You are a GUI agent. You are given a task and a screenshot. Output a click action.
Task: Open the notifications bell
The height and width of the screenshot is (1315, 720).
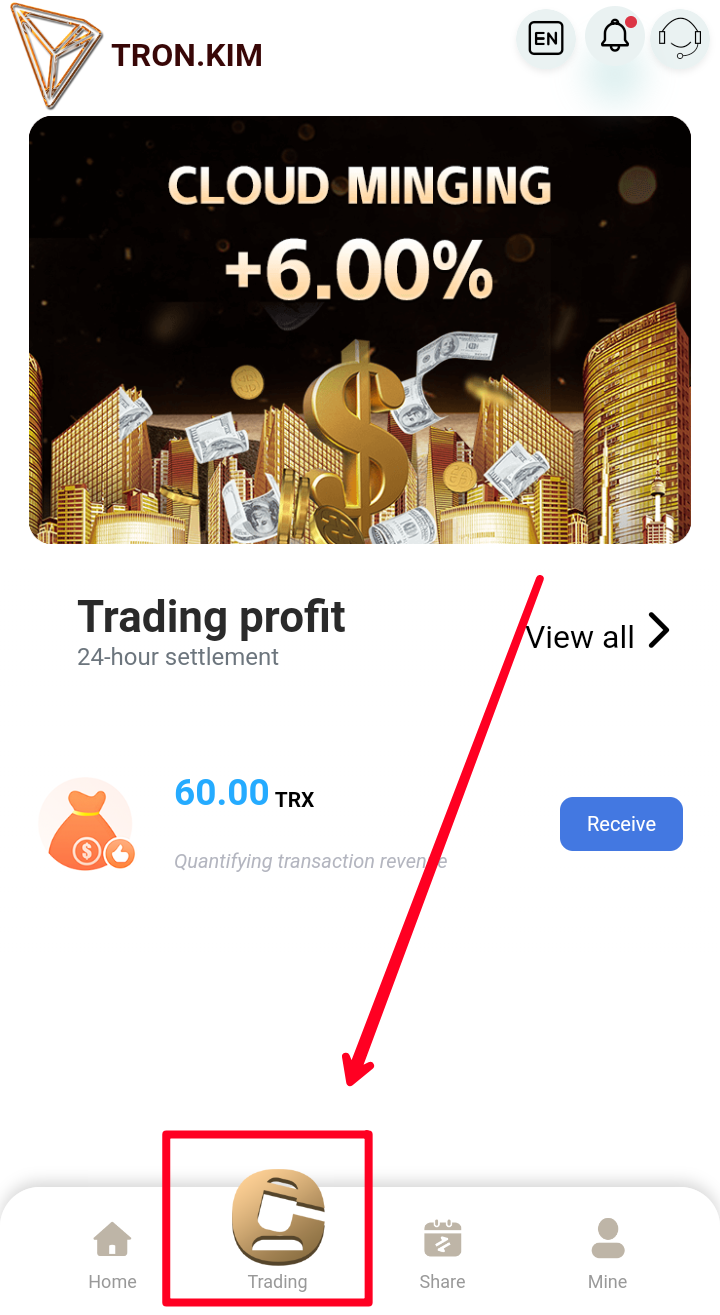tap(614, 38)
